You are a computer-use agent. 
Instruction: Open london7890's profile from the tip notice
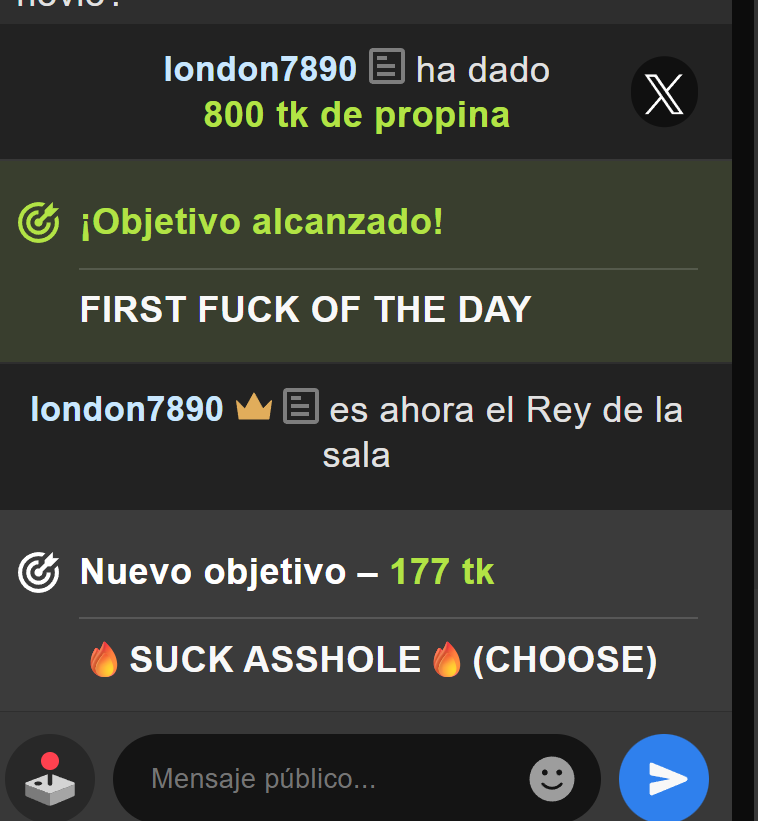tap(260, 69)
